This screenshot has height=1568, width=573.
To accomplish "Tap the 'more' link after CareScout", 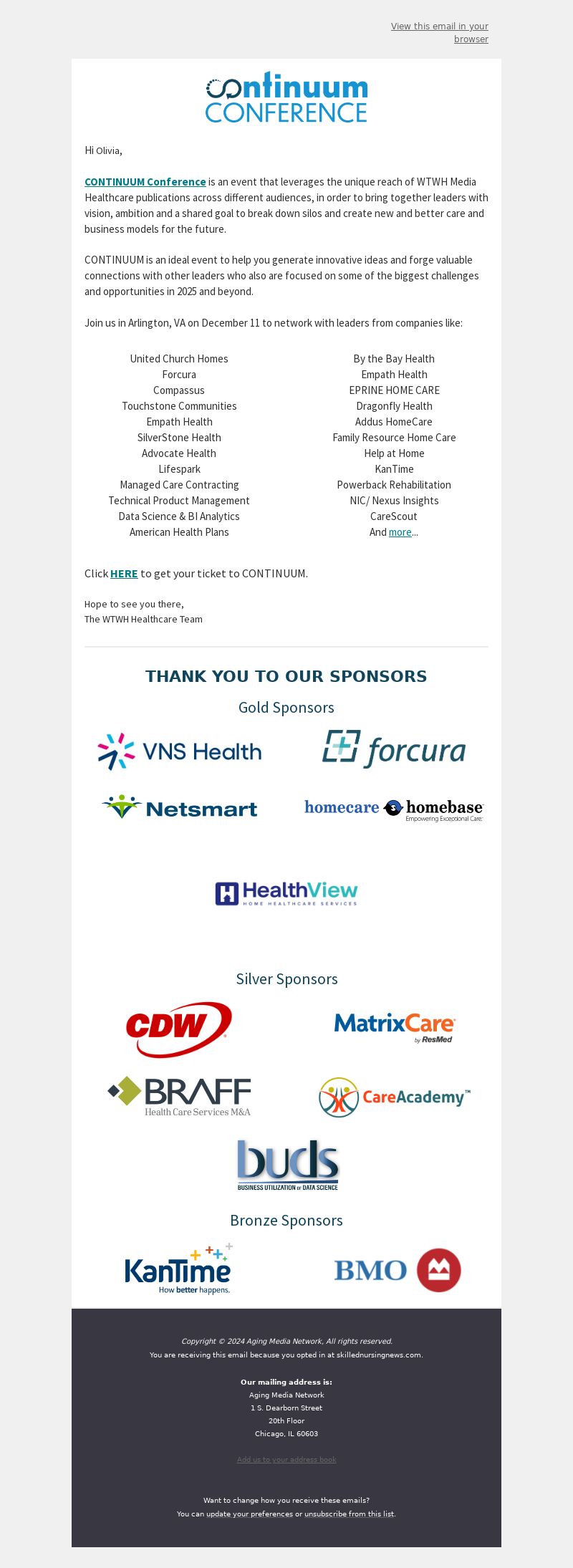I will point(400,532).
